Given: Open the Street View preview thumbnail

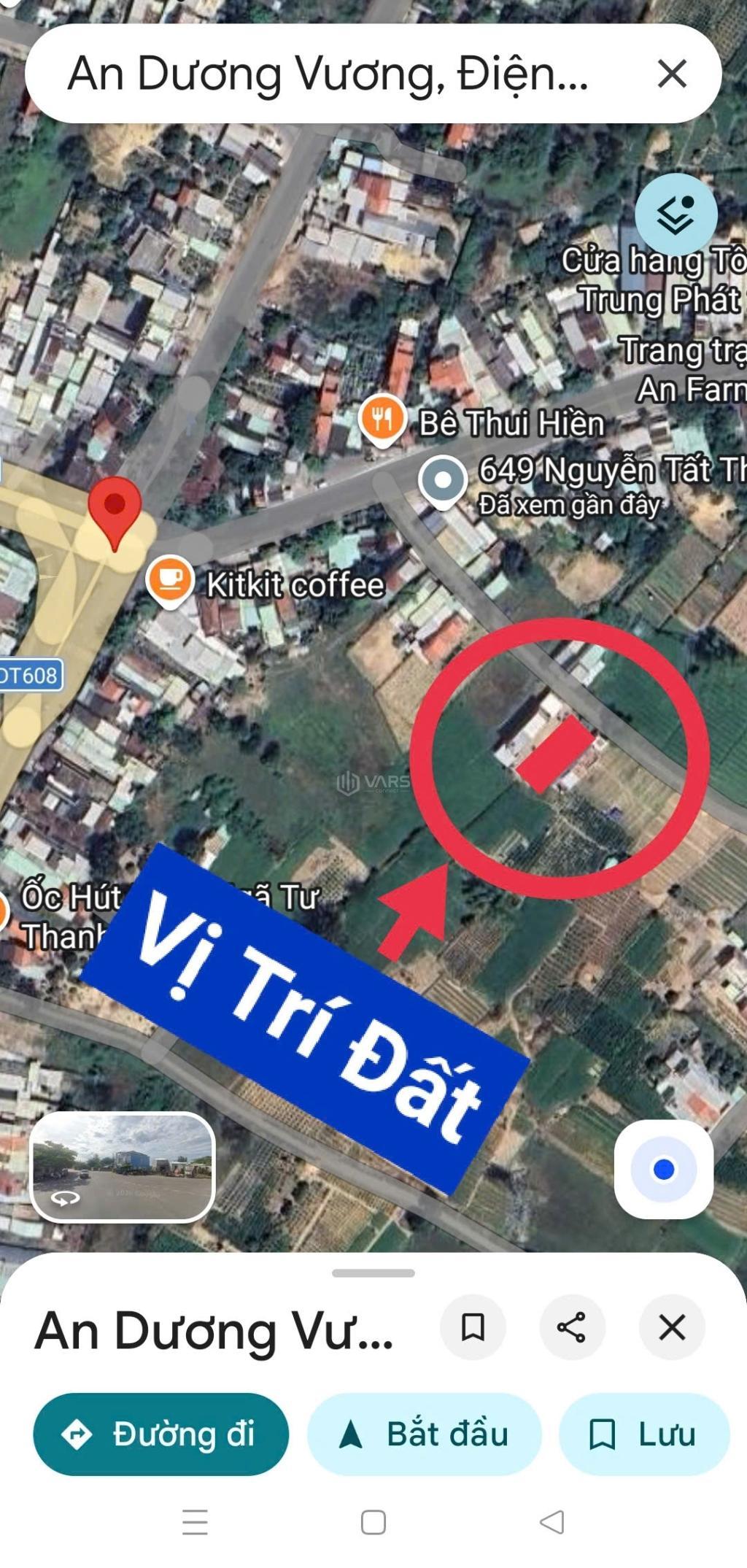Looking at the screenshot, I should pyautogui.click(x=123, y=1167).
